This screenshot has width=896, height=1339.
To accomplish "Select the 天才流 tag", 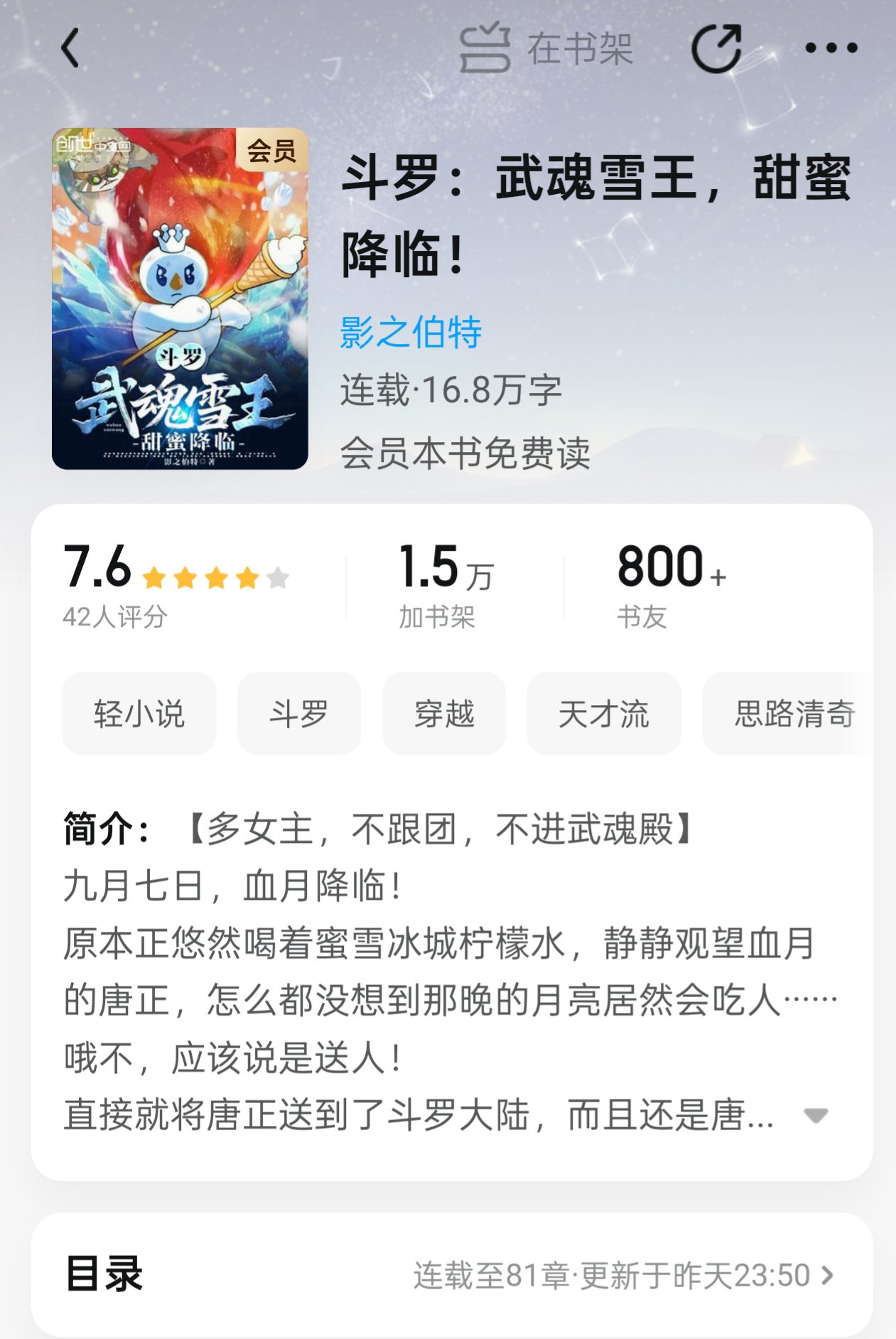I will point(603,714).
